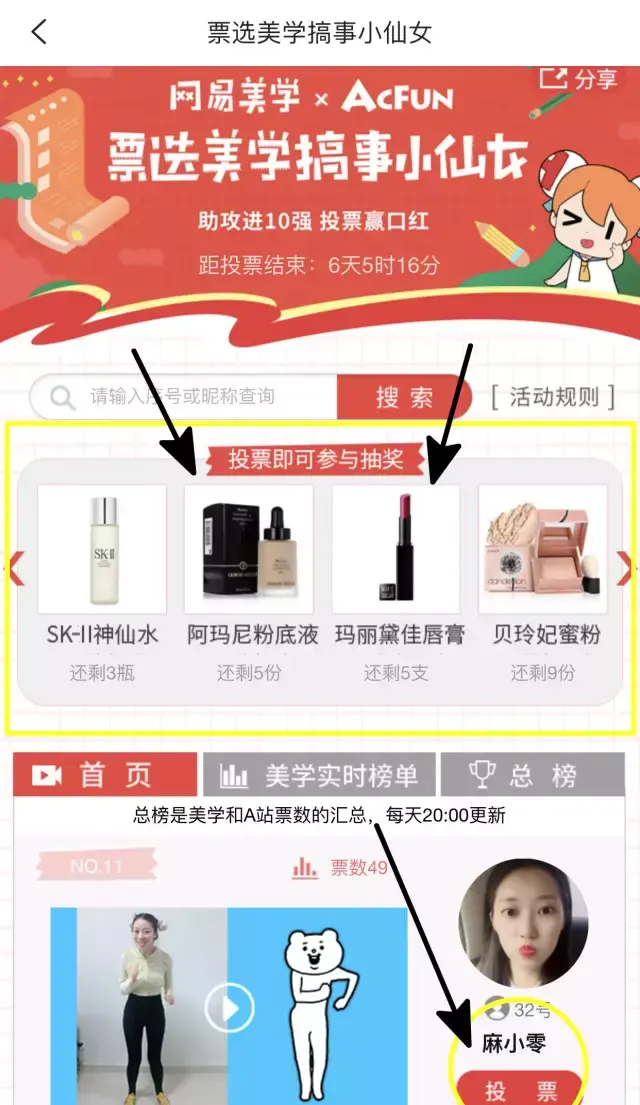Open the 活动规则 activity rules
The image size is (640, 1105).
[x=553, y=397]
